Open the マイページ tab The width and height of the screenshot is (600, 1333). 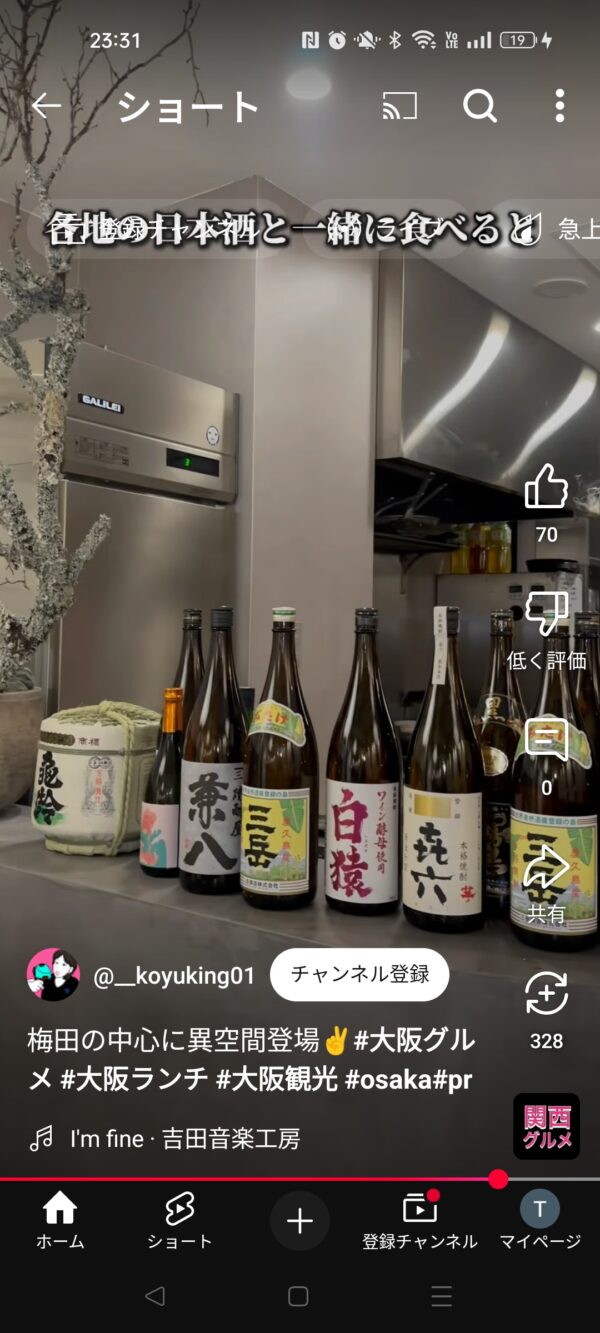tap(540, 1221)
